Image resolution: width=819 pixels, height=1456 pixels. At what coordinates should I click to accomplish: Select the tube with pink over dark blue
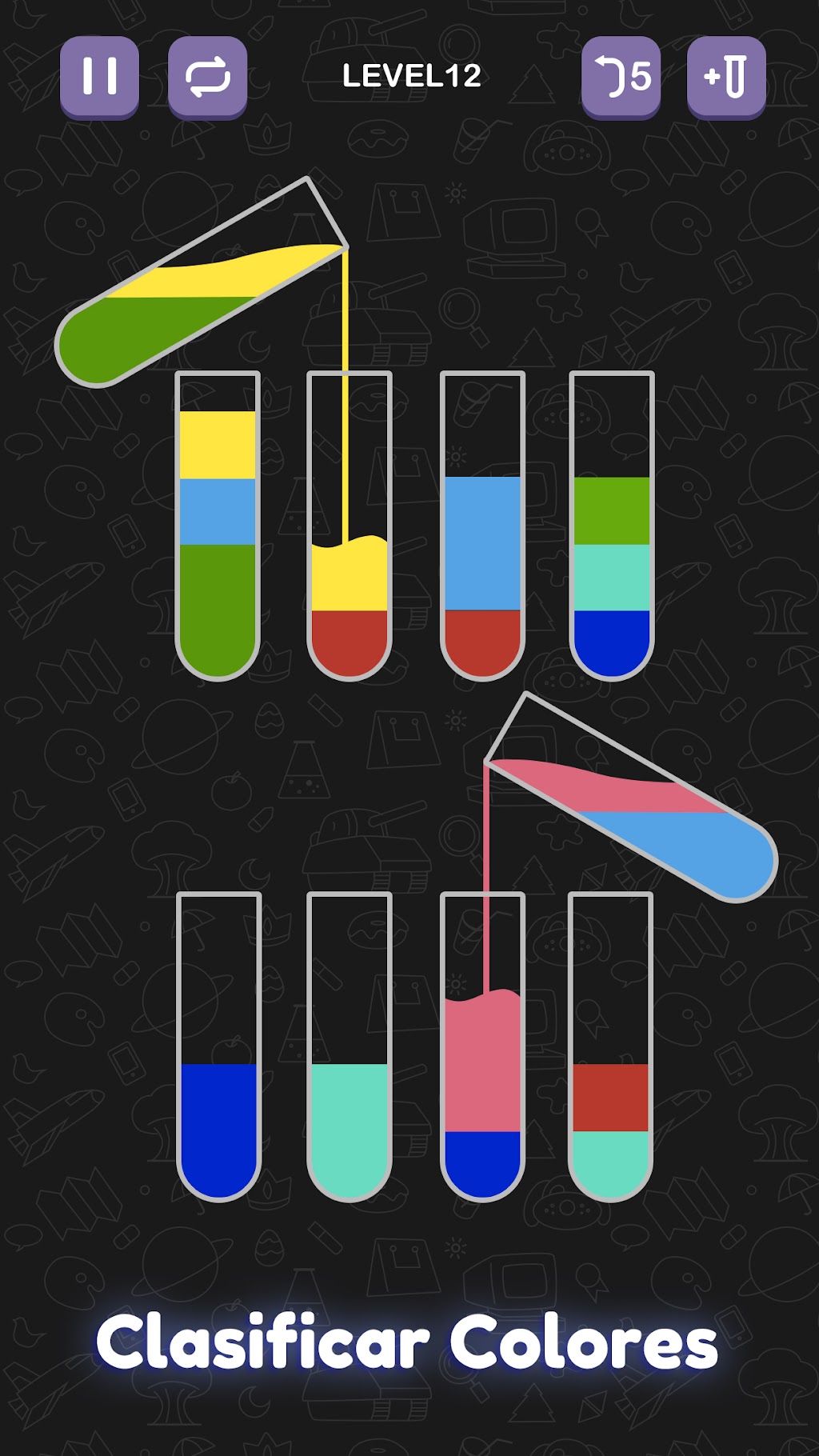click(x=482, y=1046)
